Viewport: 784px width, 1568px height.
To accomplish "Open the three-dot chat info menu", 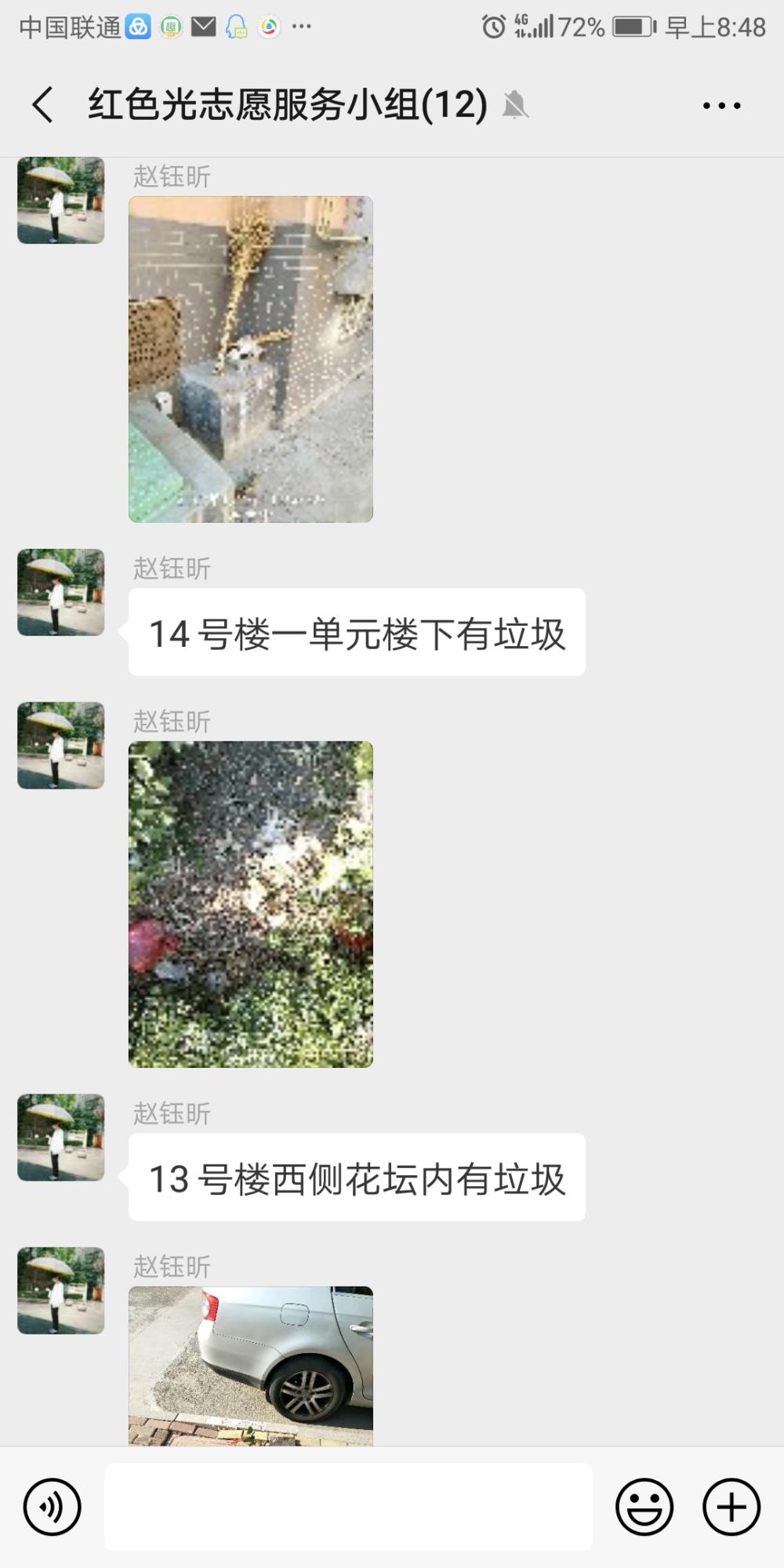I will [721, 105].
